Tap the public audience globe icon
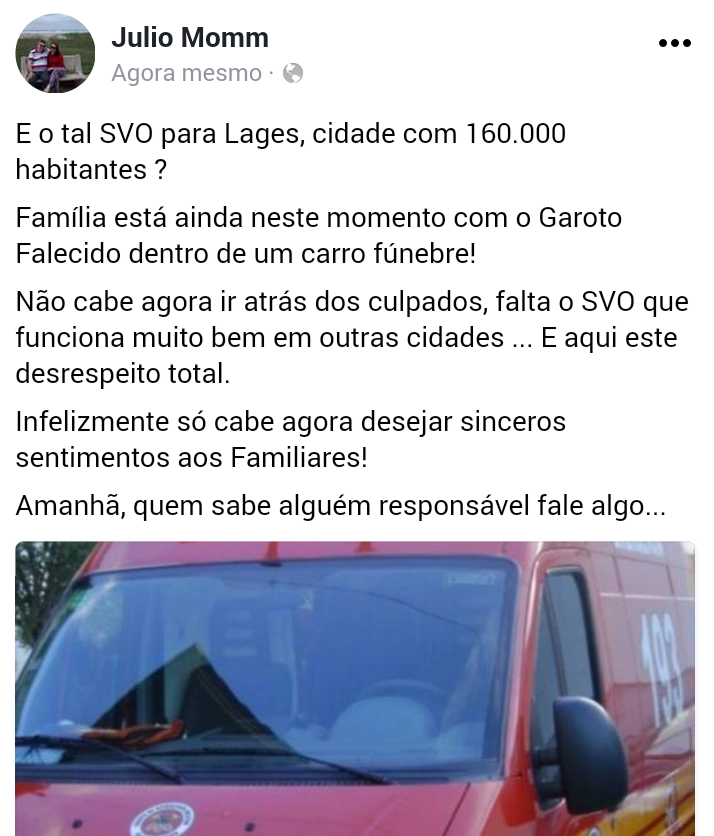Image resolution: width=714 pixels, height=836 pixels. point(292,73)
